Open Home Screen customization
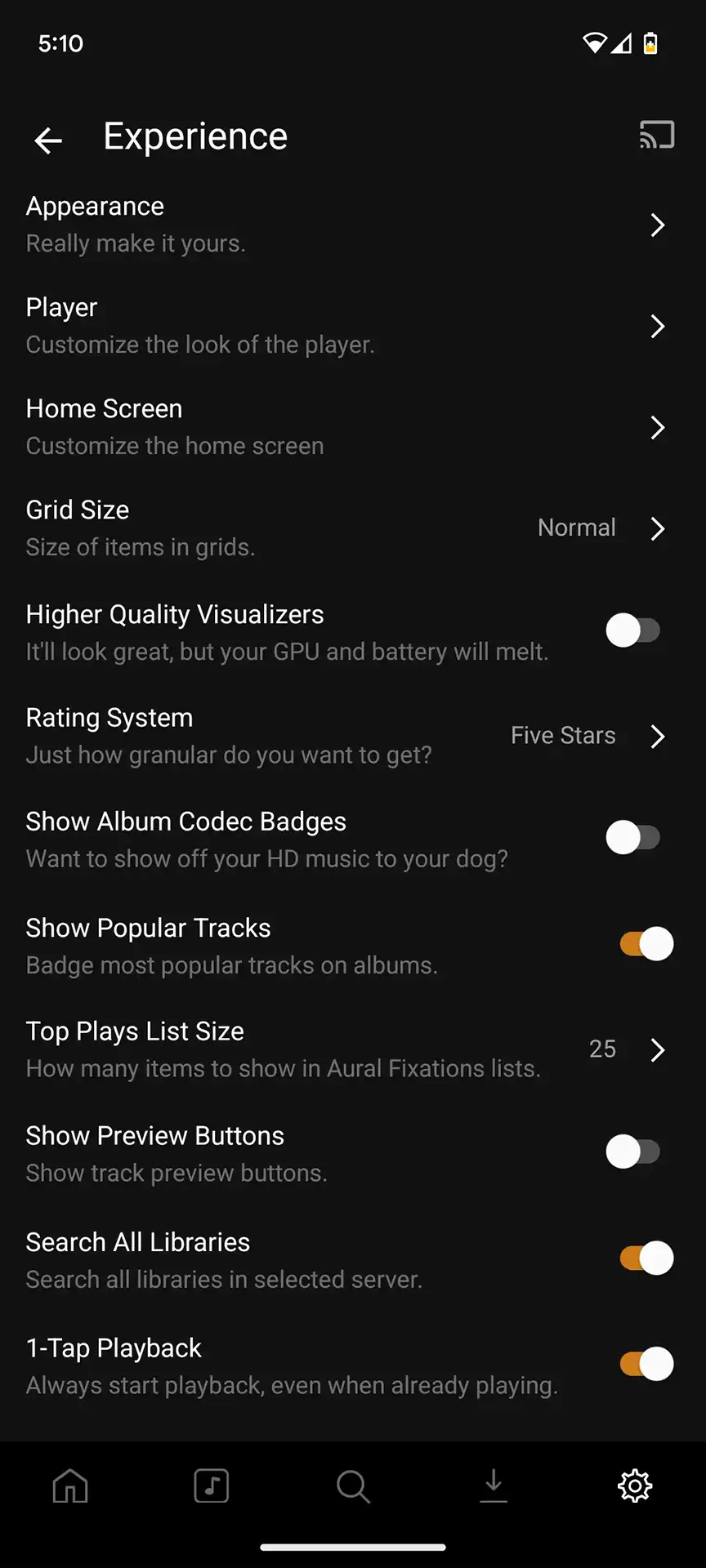 click(x=353, y=426)
